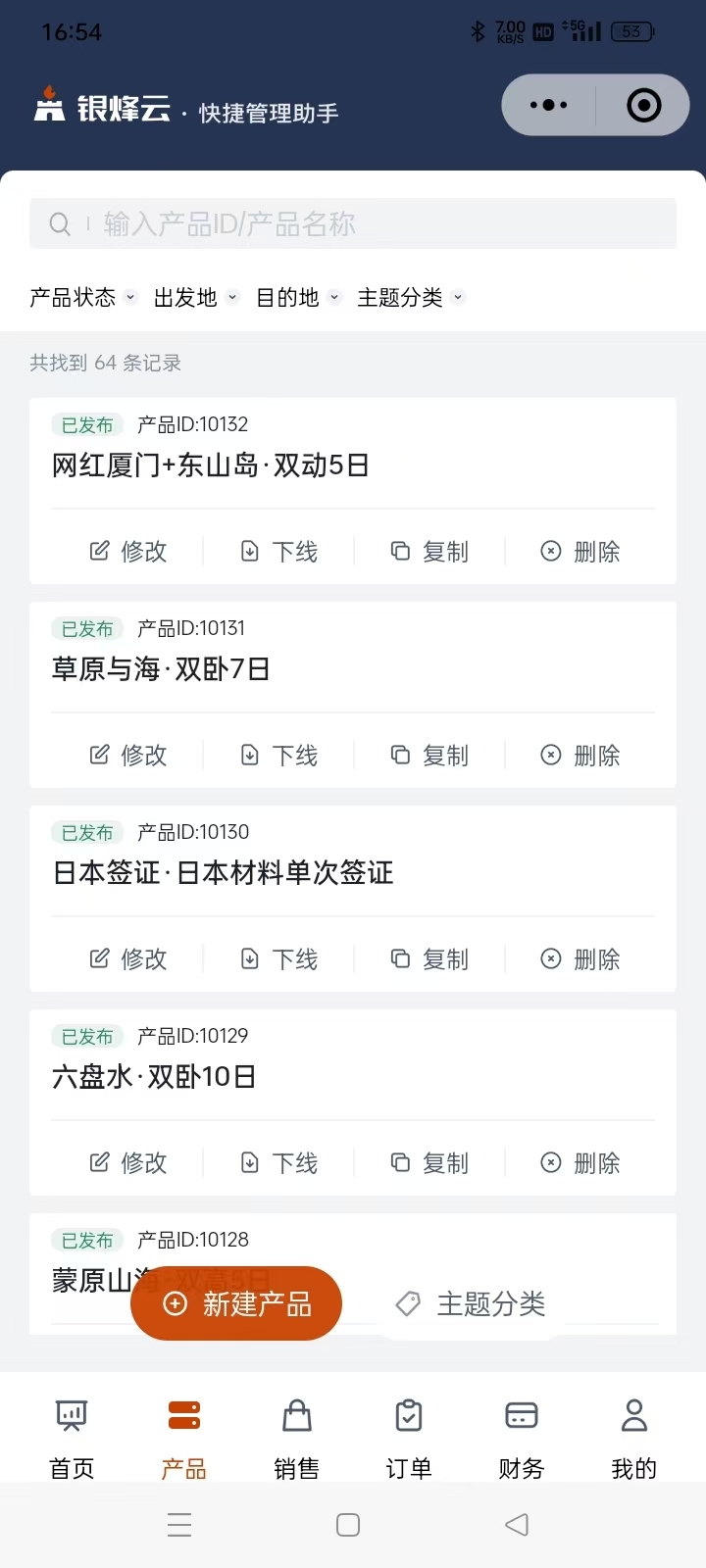Open the floating 主题分类 button
The width and height of the screenshot is (706, 1568).
471,1304
